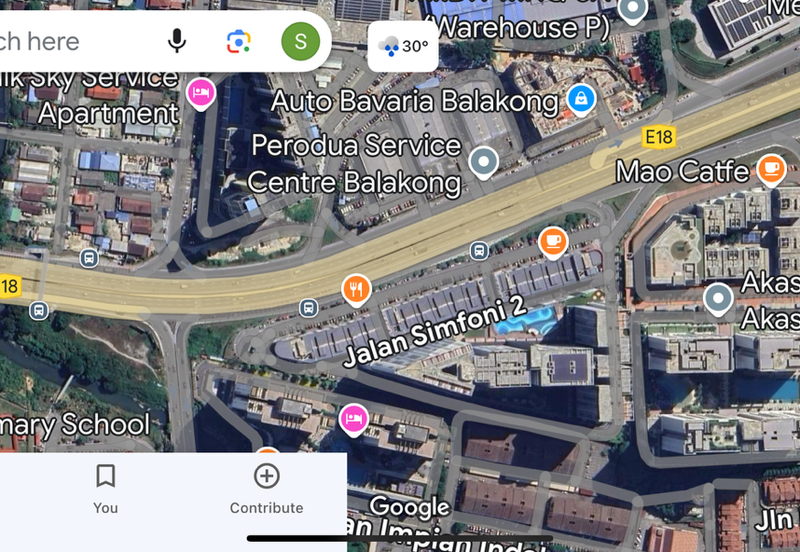Select the Perodua Service Centre Balakong pin
Image resolution: width=800 pixels, height=552 pixels.
(484, 160)
